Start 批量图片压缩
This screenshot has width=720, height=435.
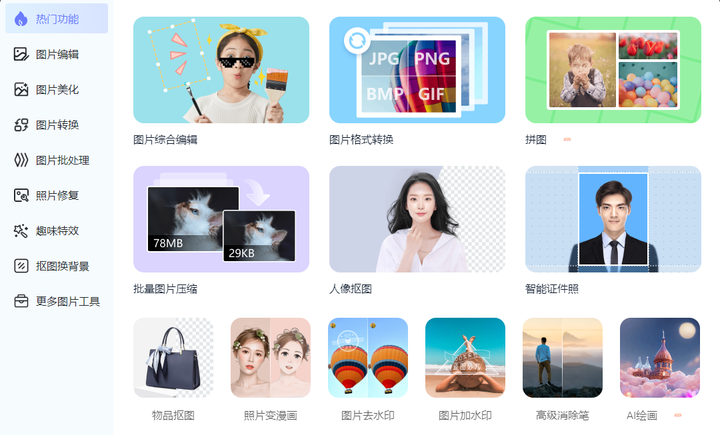(x=221, y=219)
